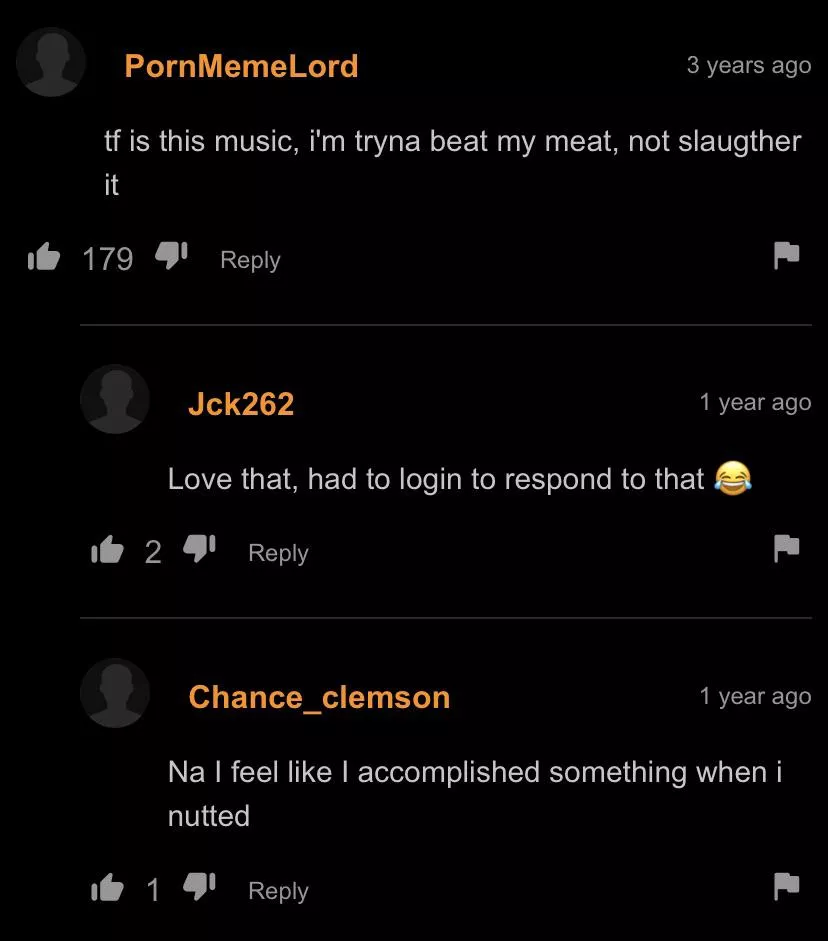The width and height of the screenshot is (828, 941).
Task: Thumbs down PornMemeLord's comment
Action: [x=170, y=258]
